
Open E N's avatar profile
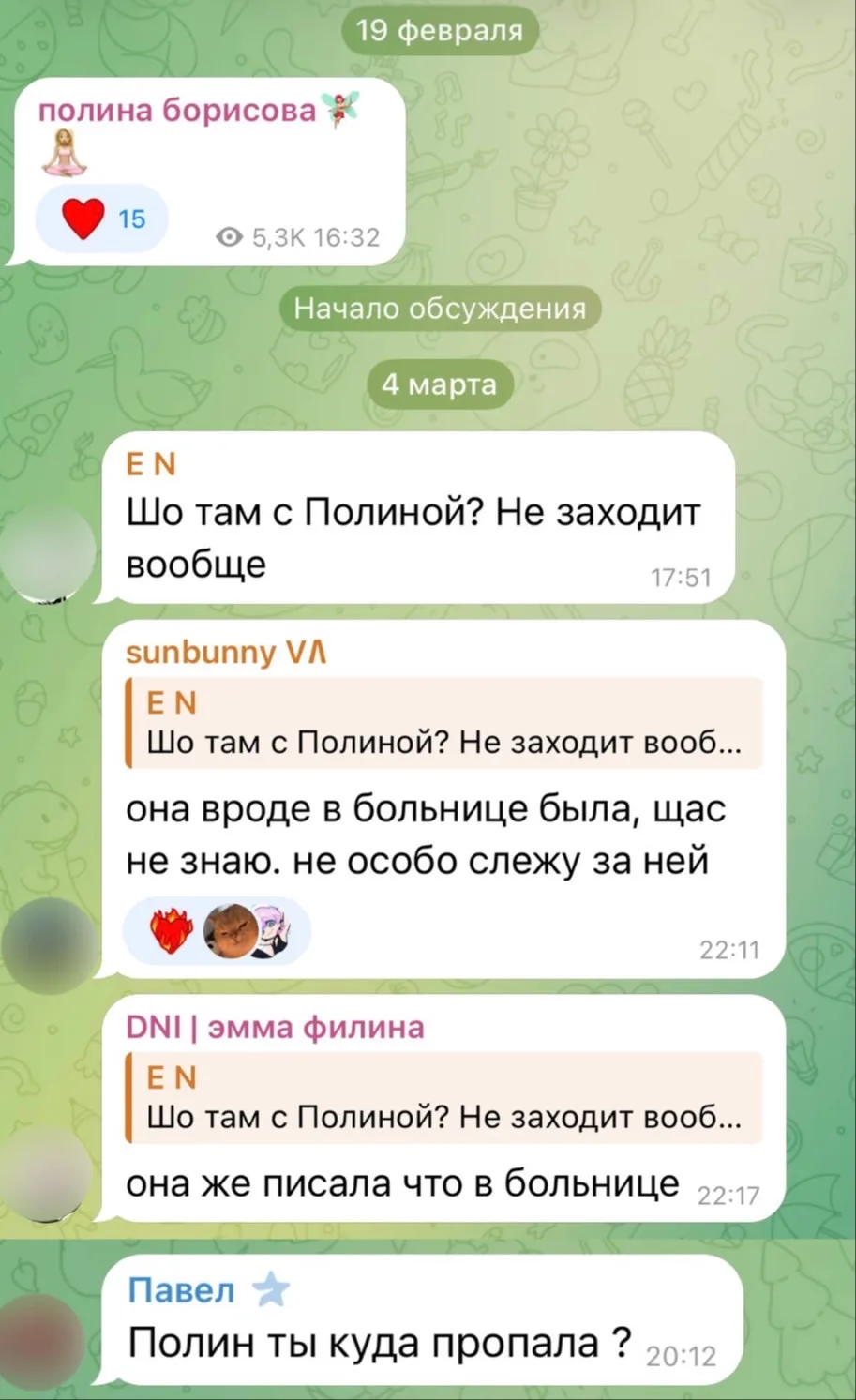click(x=49, y=551)
